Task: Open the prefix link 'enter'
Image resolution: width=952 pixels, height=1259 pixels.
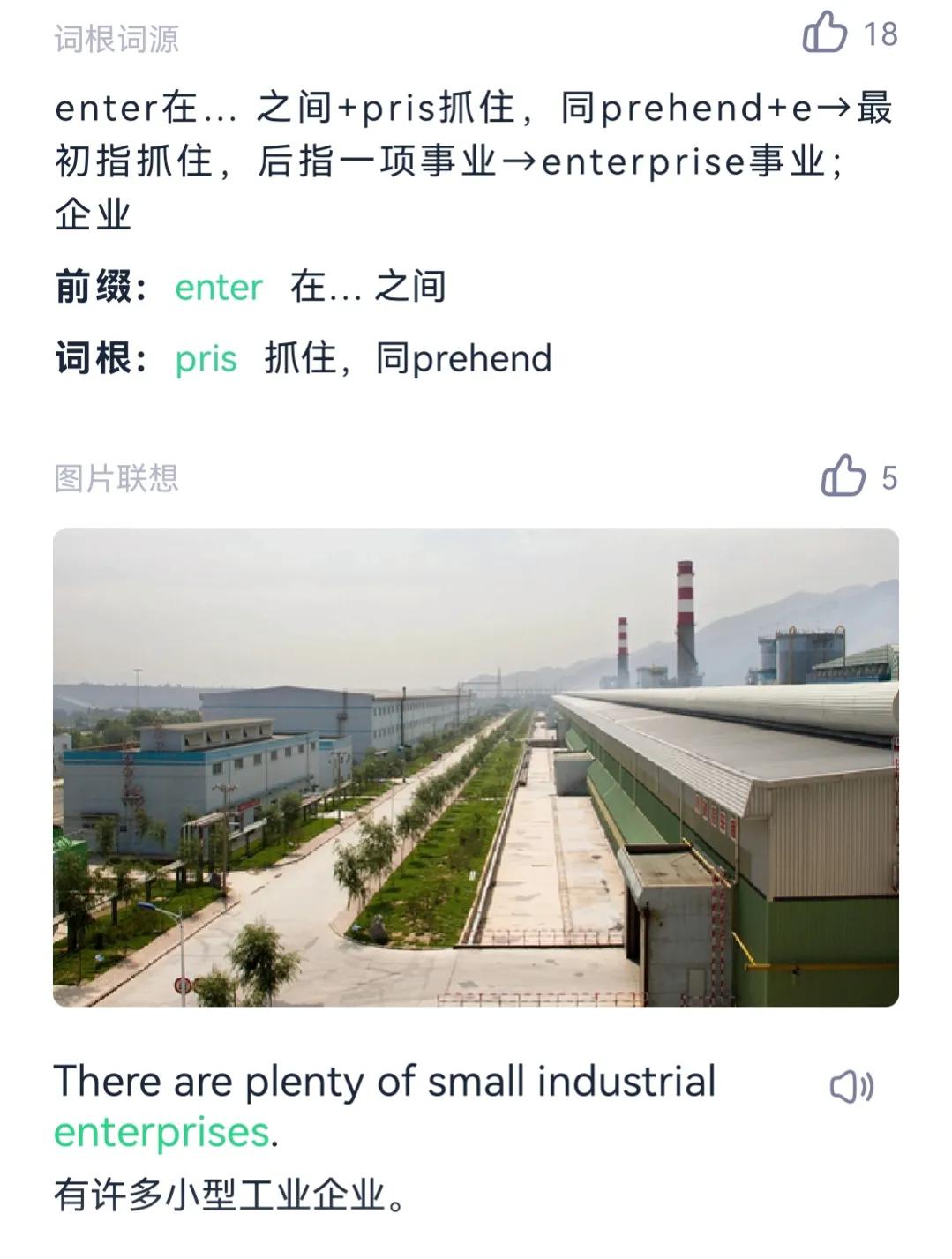Action: point(217,287)
